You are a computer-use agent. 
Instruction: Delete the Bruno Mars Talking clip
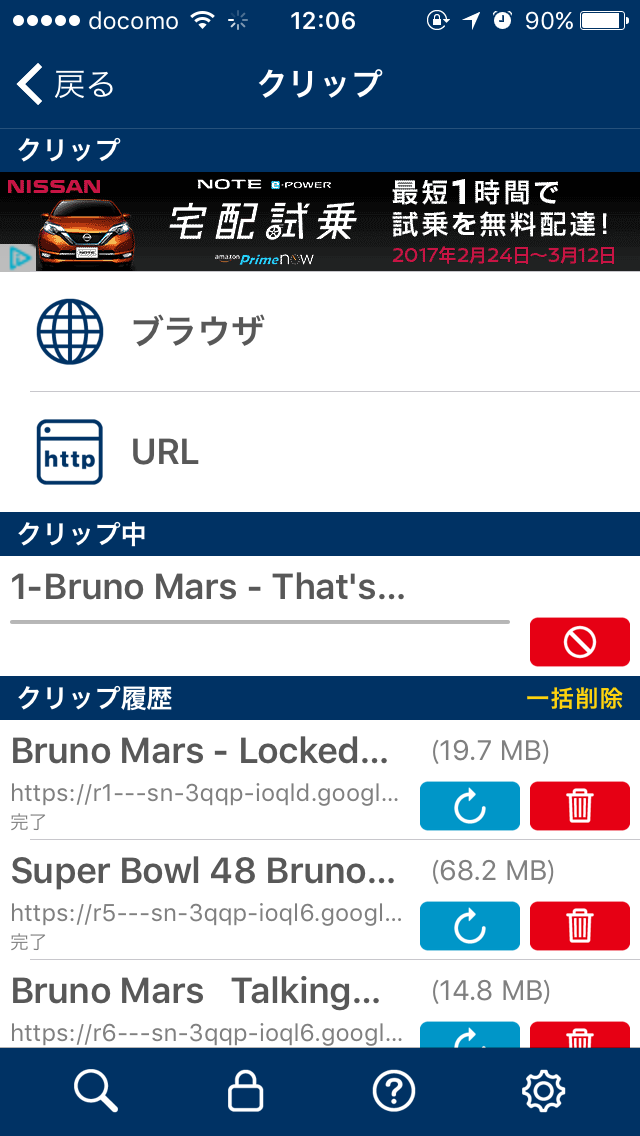[579, 1035]
